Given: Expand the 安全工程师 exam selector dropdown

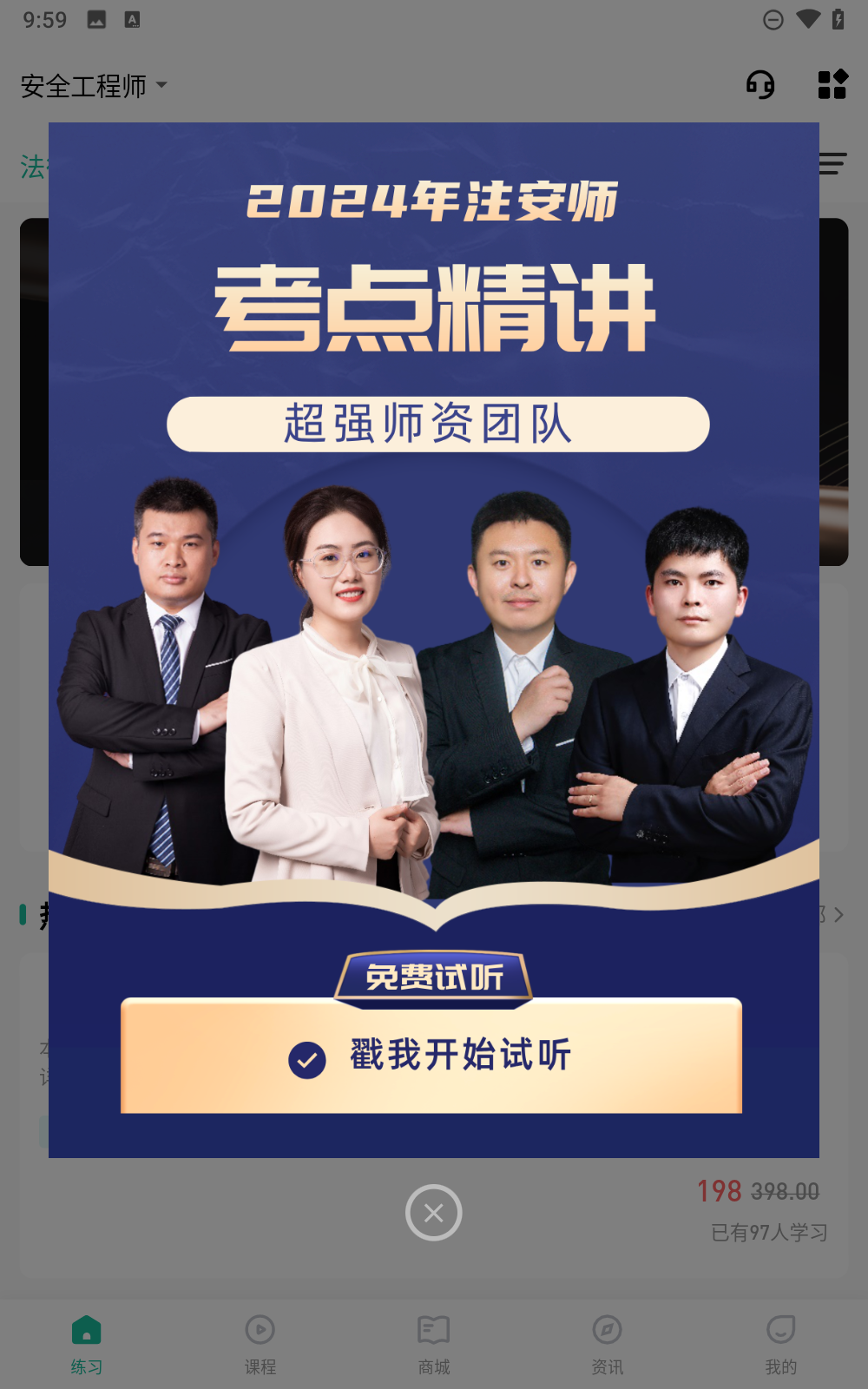Looking at the screenshot, I should point(94,86).
